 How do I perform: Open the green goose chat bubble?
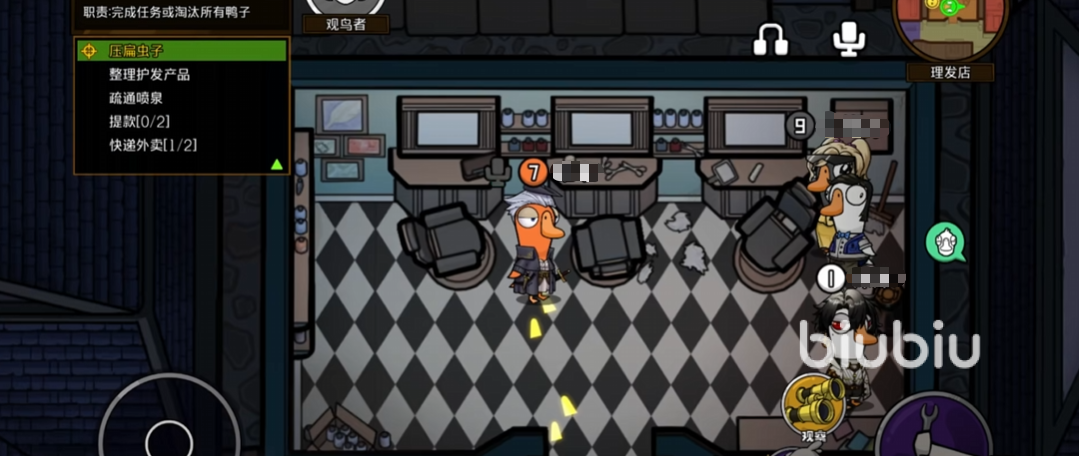(x=944, y=242)
